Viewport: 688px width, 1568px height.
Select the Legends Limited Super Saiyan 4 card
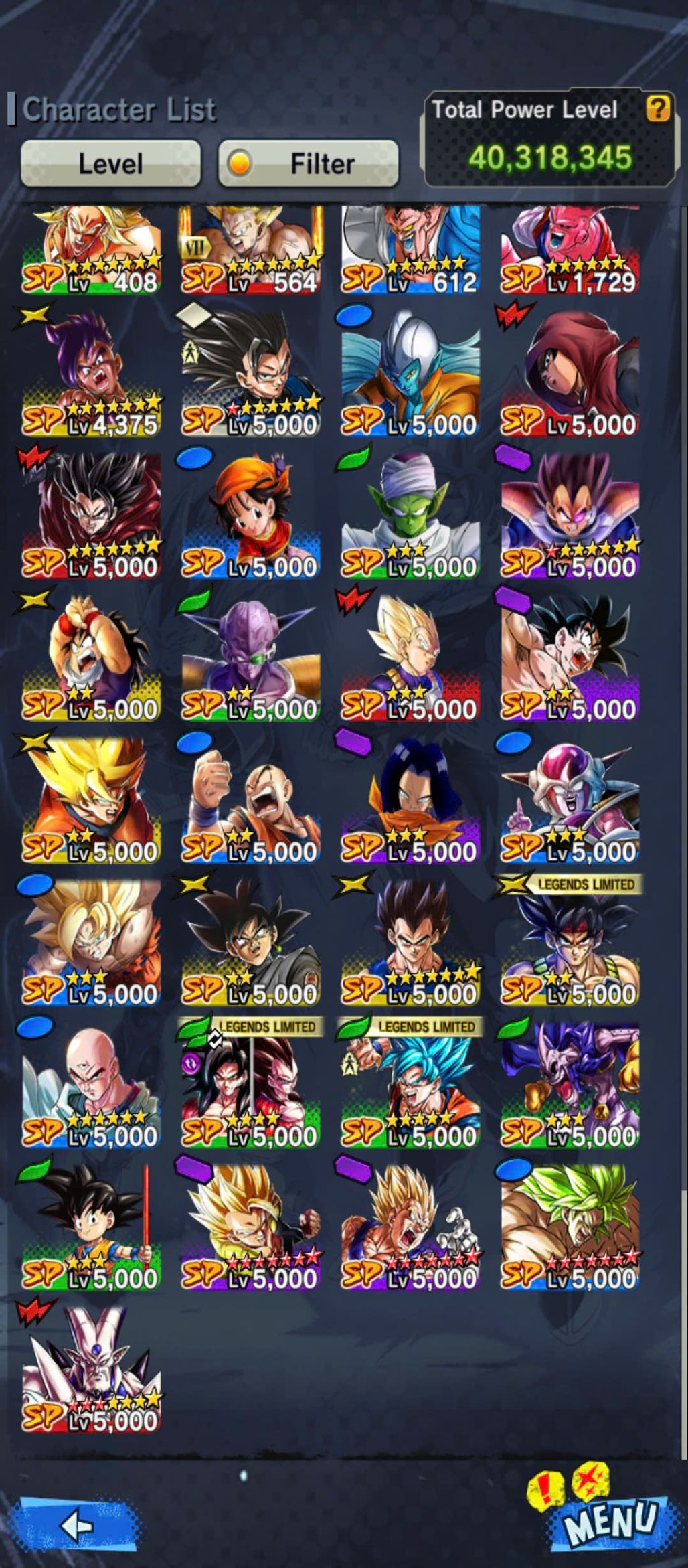tap(251, 1085)
